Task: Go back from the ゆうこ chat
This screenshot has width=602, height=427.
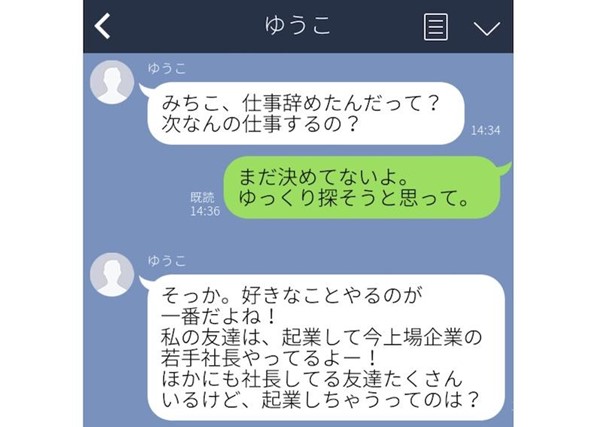Action: pyautogui.click(x=102, y=27)
